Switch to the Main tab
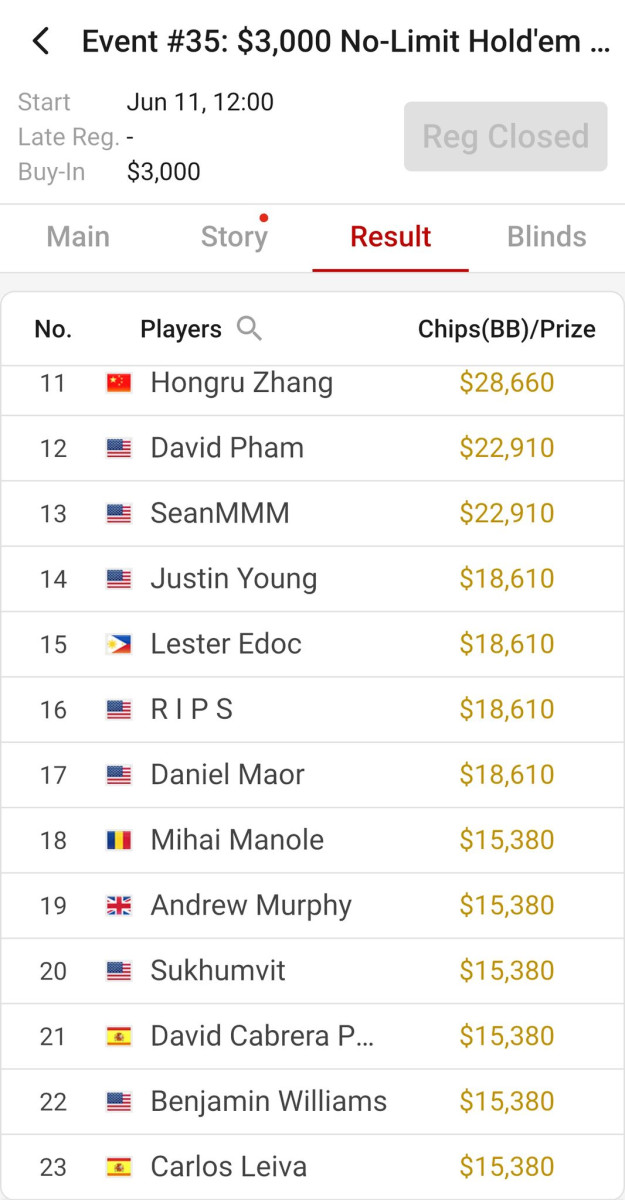625x1200 pixels. tap(78, 237)
